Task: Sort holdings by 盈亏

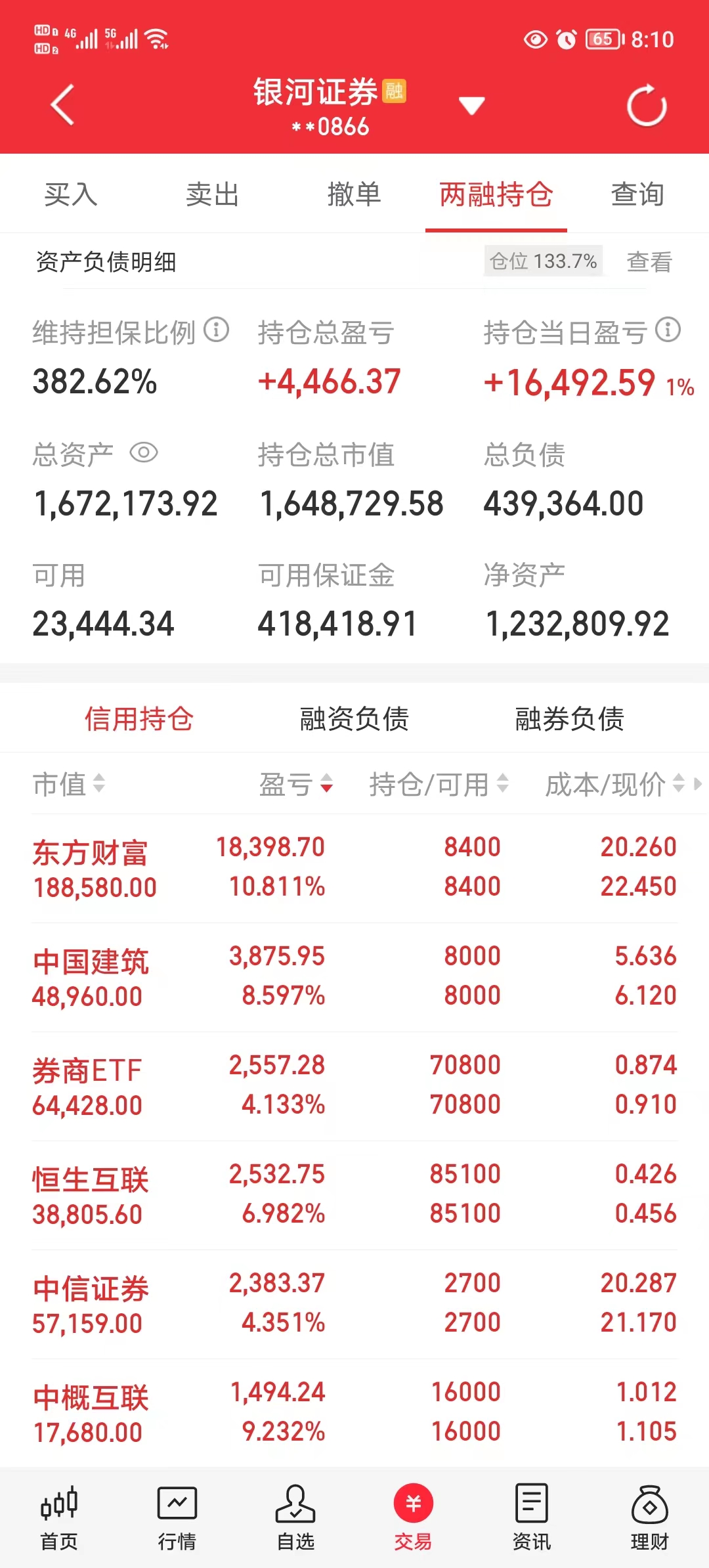Action: pos(296,784)
